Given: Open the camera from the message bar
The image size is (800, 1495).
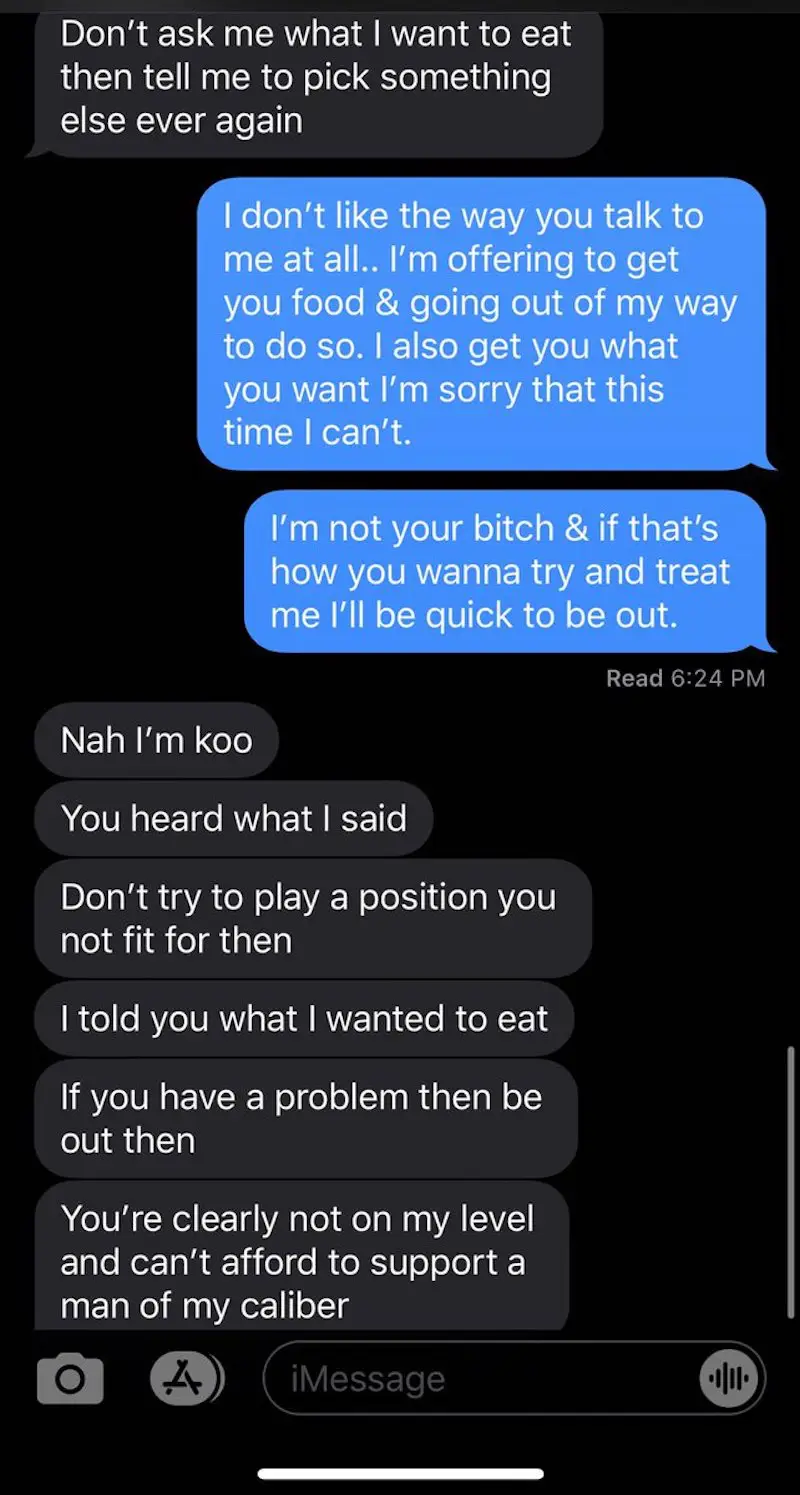Looking at the screenshot, I should pyautogui.click(x=69, y=1379).
